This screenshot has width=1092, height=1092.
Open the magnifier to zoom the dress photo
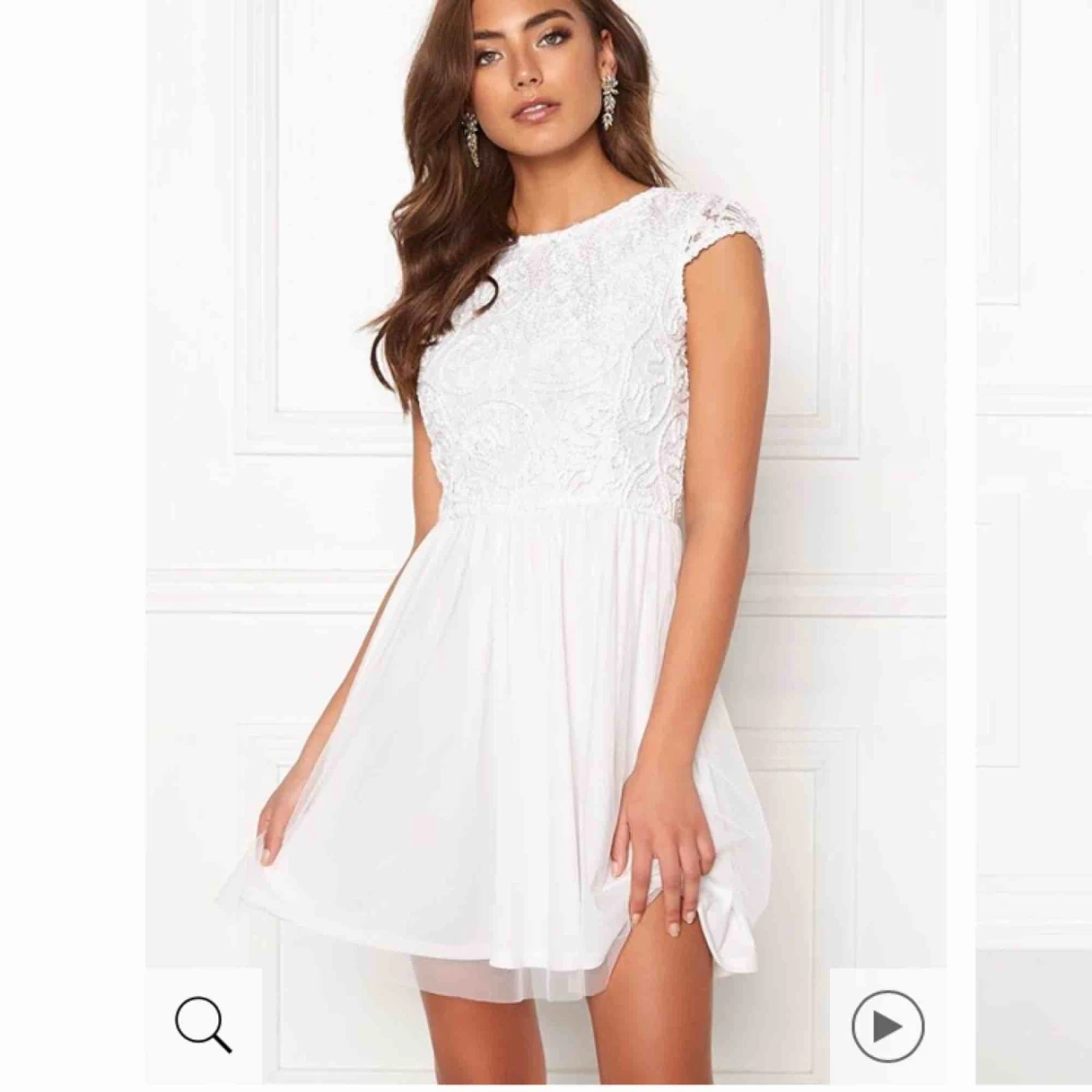(x=204, y=1025)
